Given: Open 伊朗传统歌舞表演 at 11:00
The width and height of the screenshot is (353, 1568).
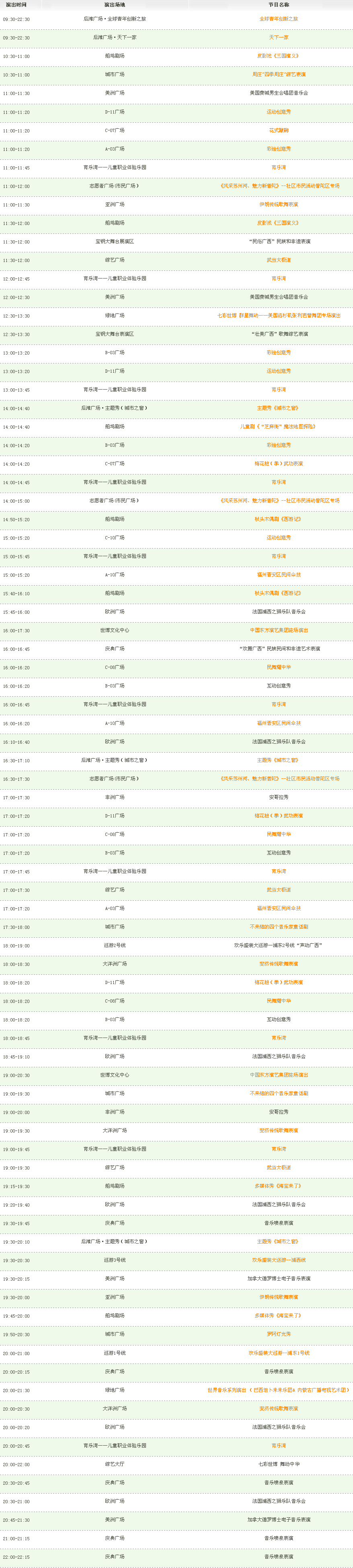Looking at the screenshot, I should tap(278, 204).
